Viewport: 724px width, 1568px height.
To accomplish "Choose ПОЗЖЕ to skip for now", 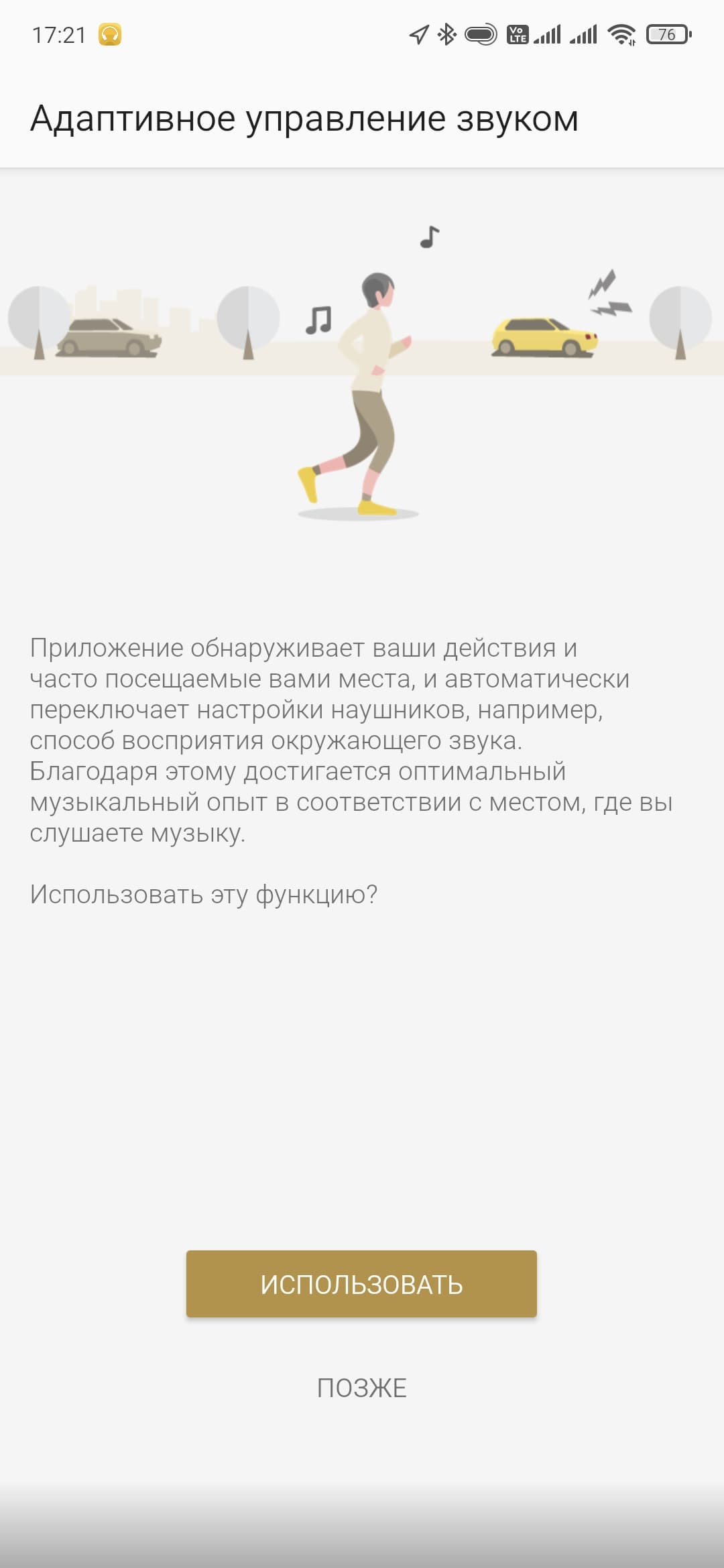I will (x=361, y=1388).
